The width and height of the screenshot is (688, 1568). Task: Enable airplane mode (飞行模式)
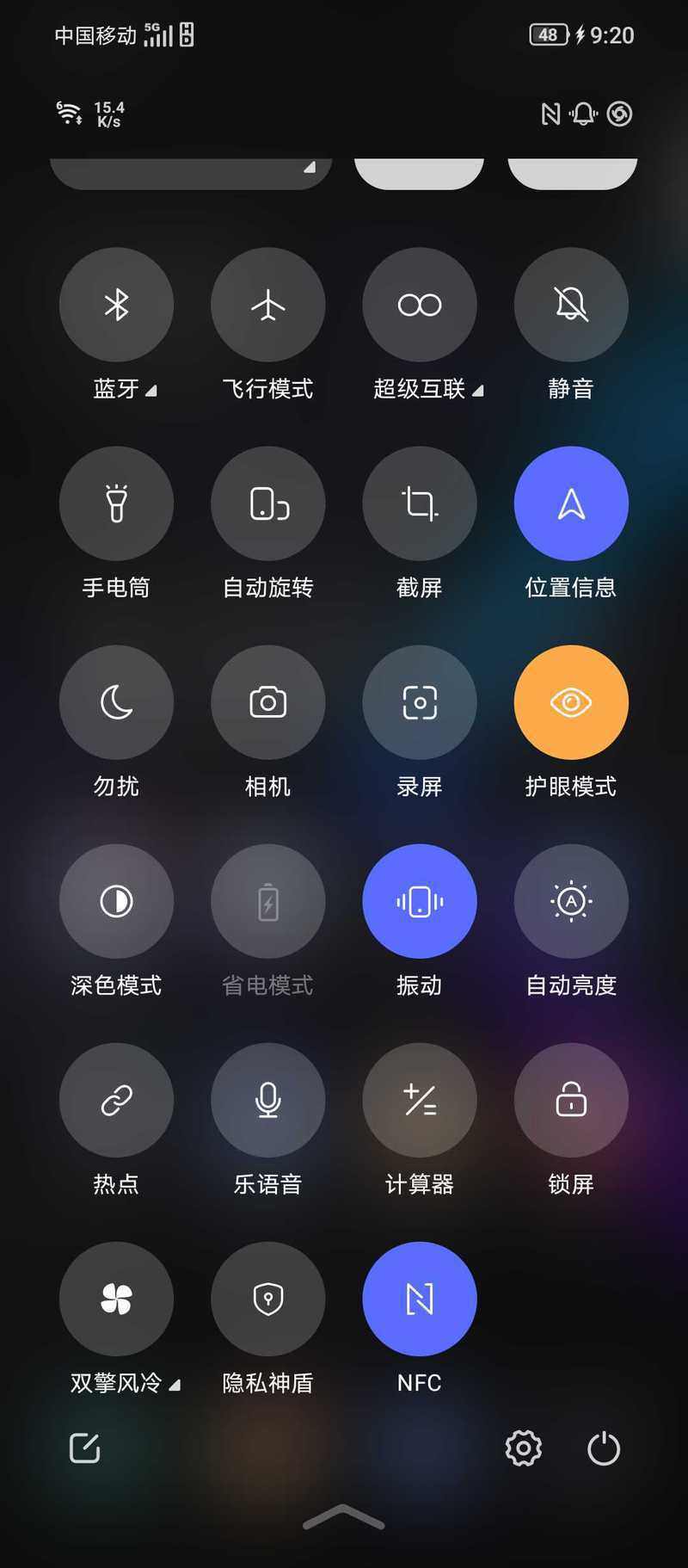(x=268, y=305)
